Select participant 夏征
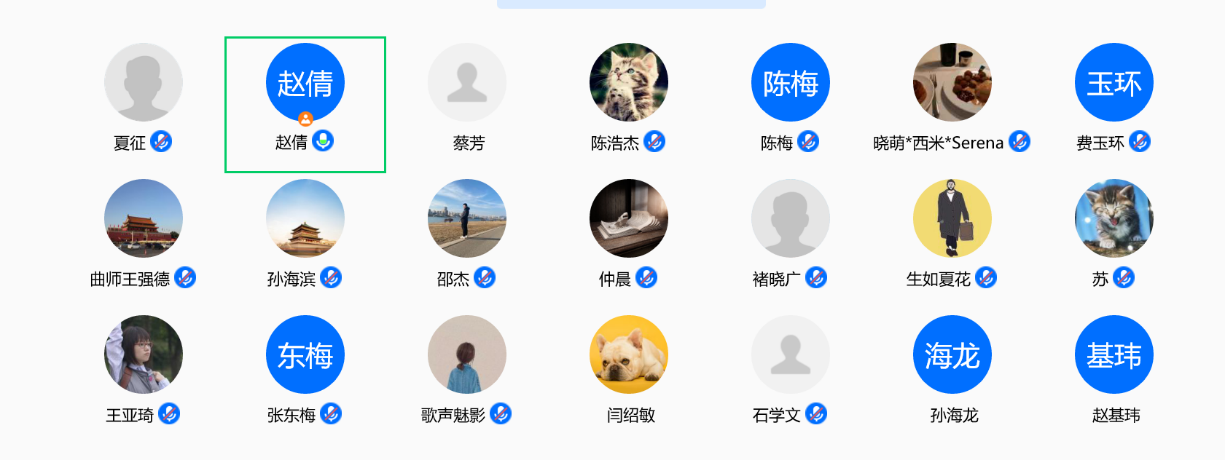 point(143,83)
